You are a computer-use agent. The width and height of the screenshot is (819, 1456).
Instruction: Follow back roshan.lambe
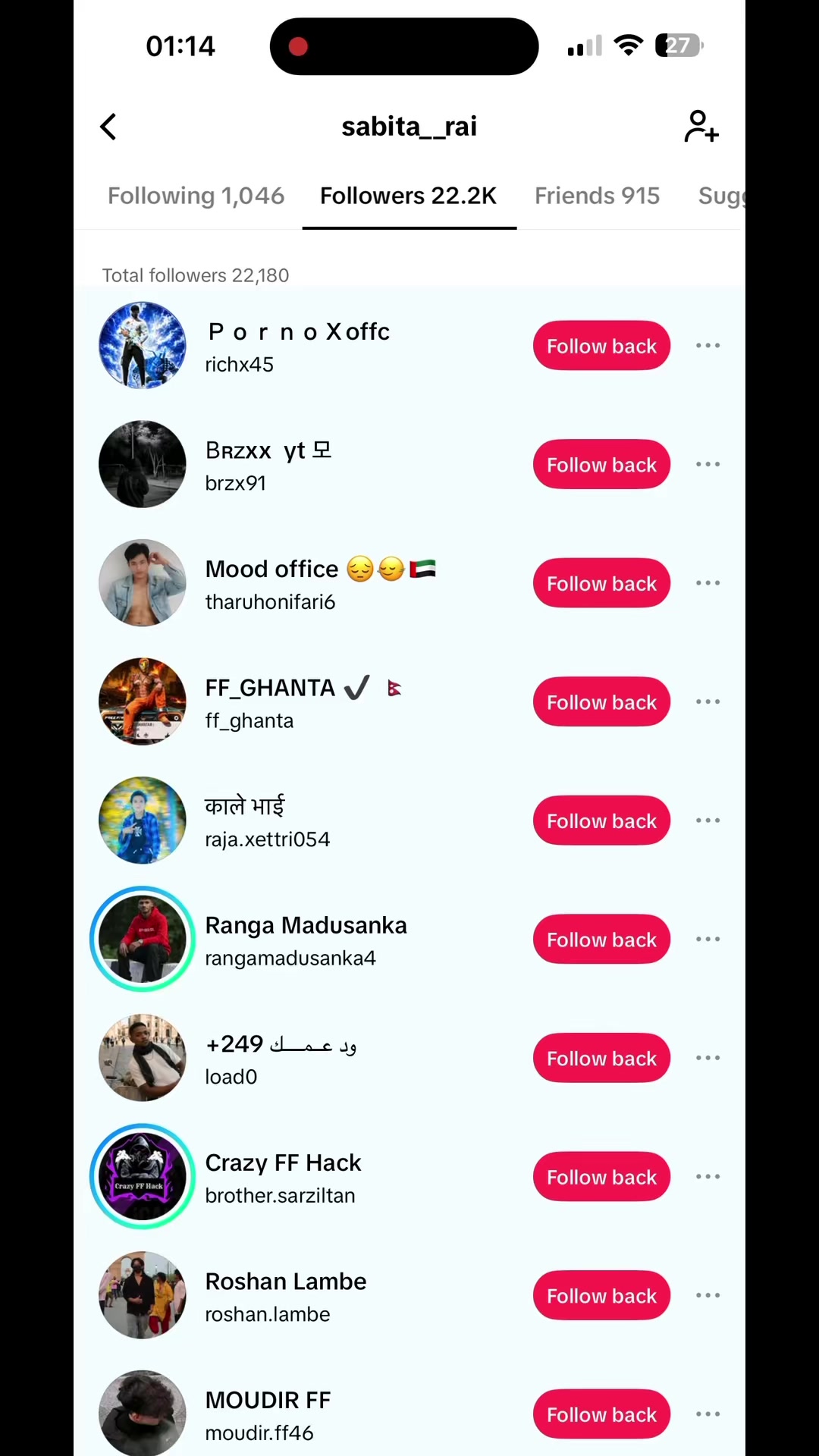[601, 1295]
